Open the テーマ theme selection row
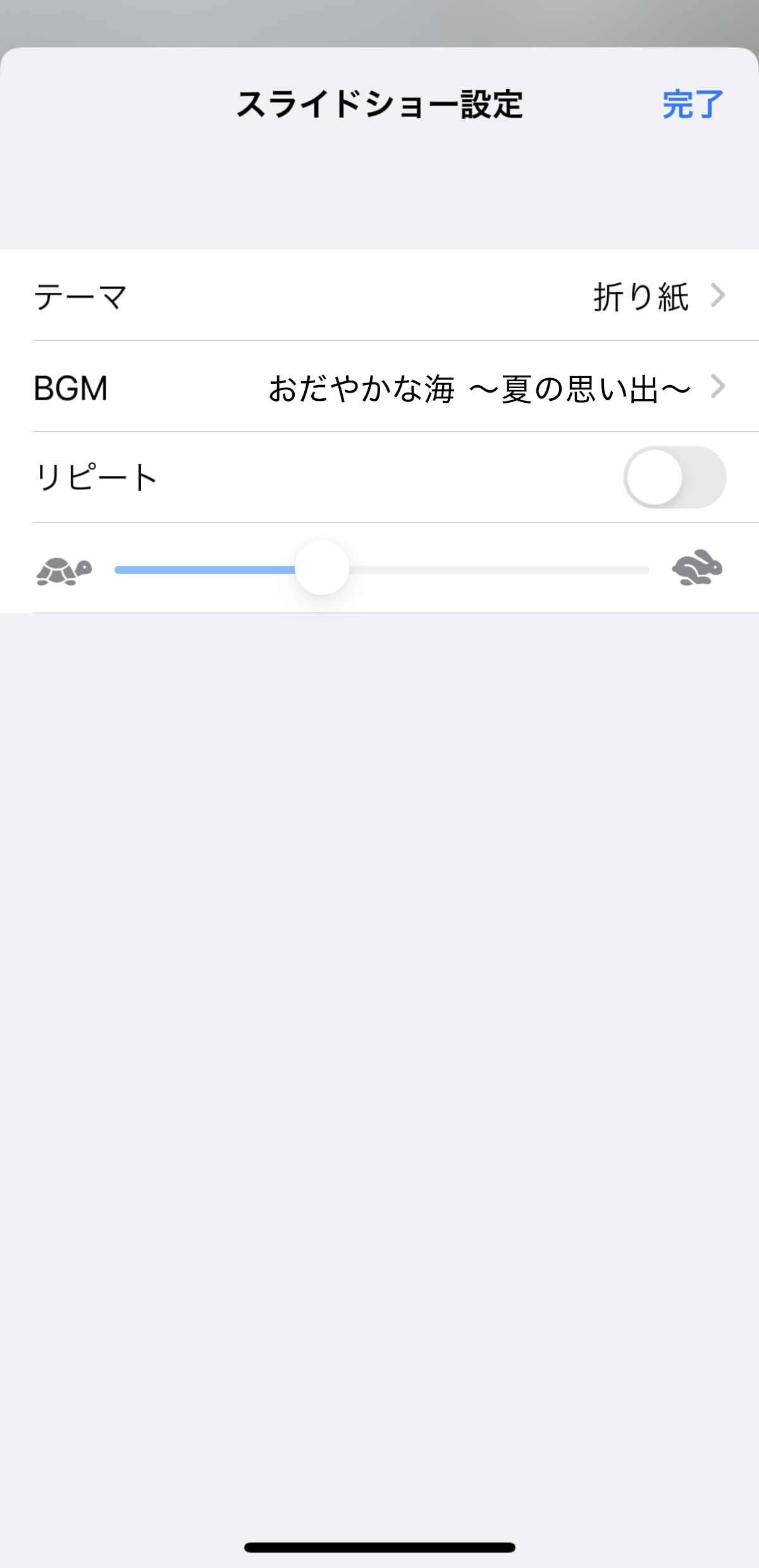 (379, 296)
